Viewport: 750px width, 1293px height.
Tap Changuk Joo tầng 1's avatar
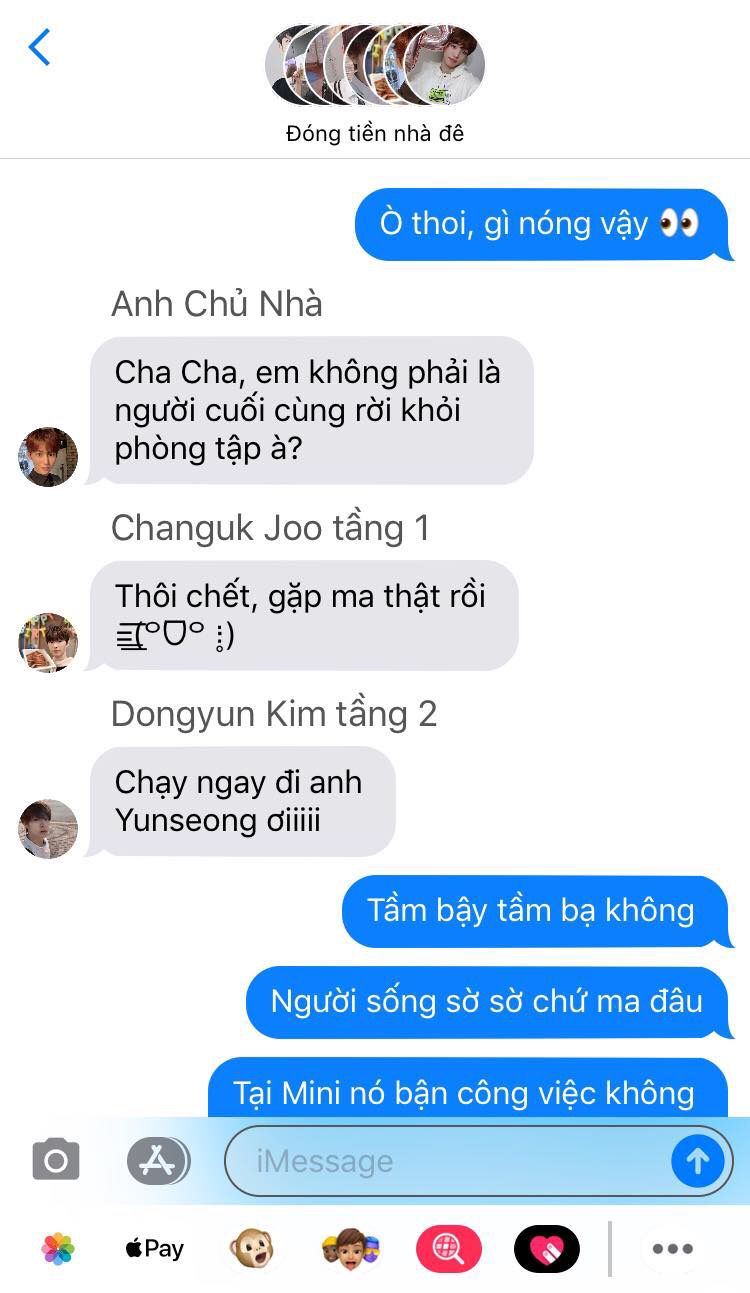(x=48, y=643)
